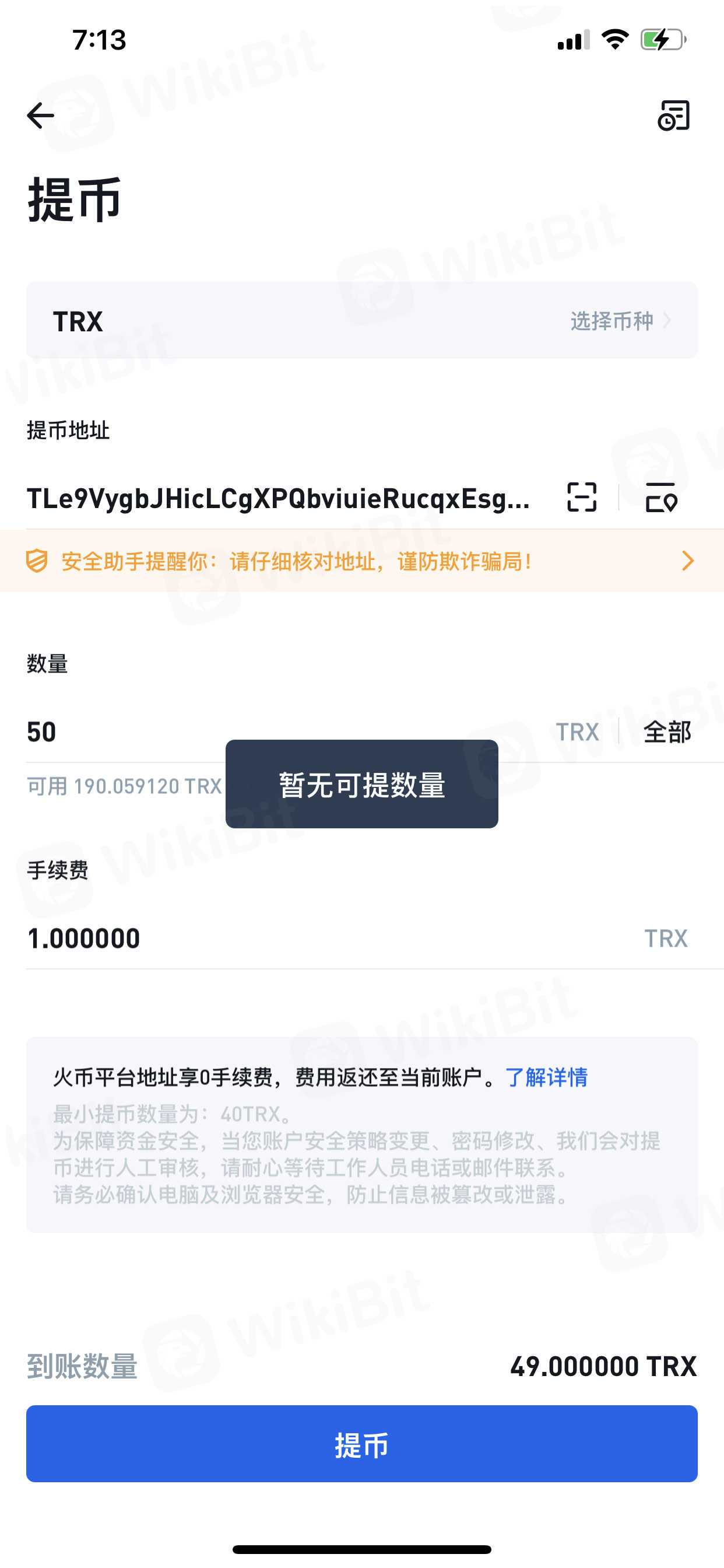Open the saved address book icon
This screenshot has height=1568, width=724.
[661, 498]
